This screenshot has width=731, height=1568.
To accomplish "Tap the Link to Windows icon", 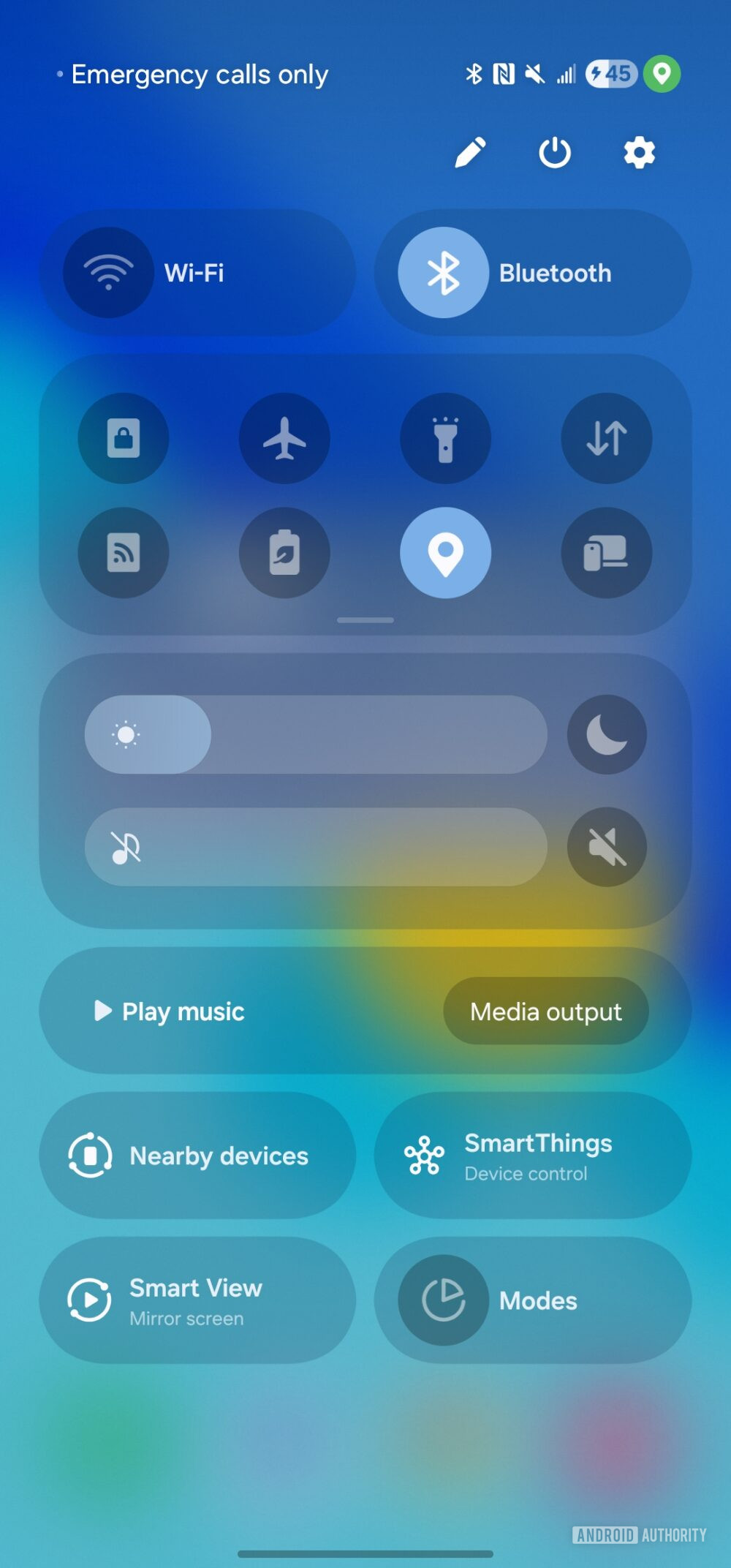I will [x=607, y=553].
